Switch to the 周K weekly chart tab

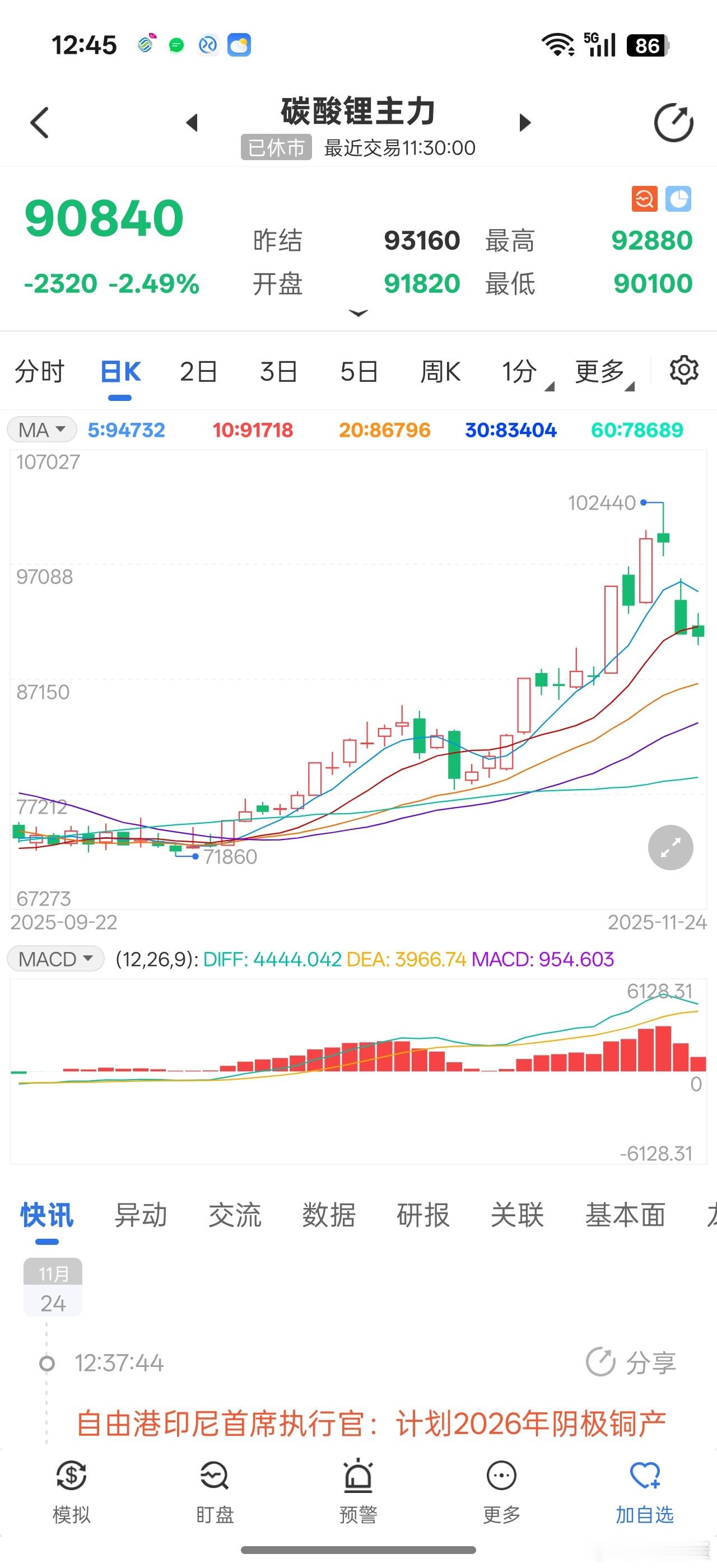tap(441, 371)
